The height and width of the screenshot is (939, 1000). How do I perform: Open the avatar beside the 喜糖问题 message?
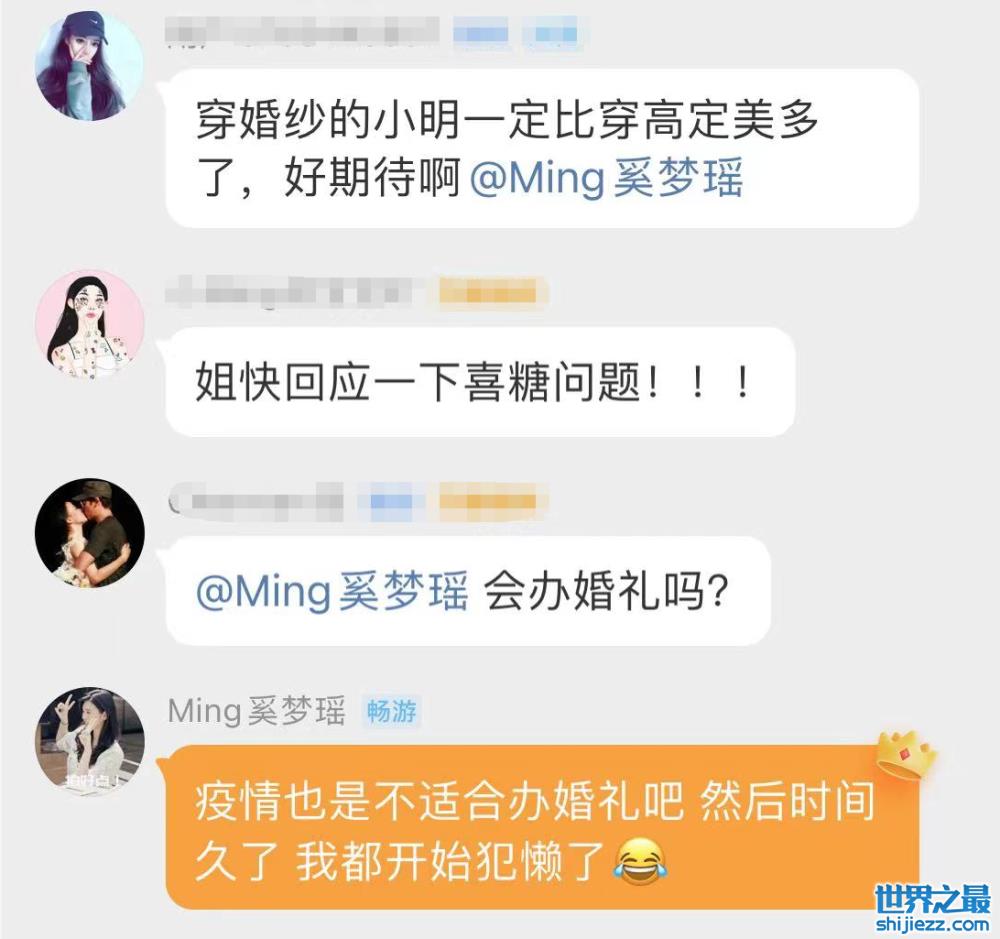[90, 324]
